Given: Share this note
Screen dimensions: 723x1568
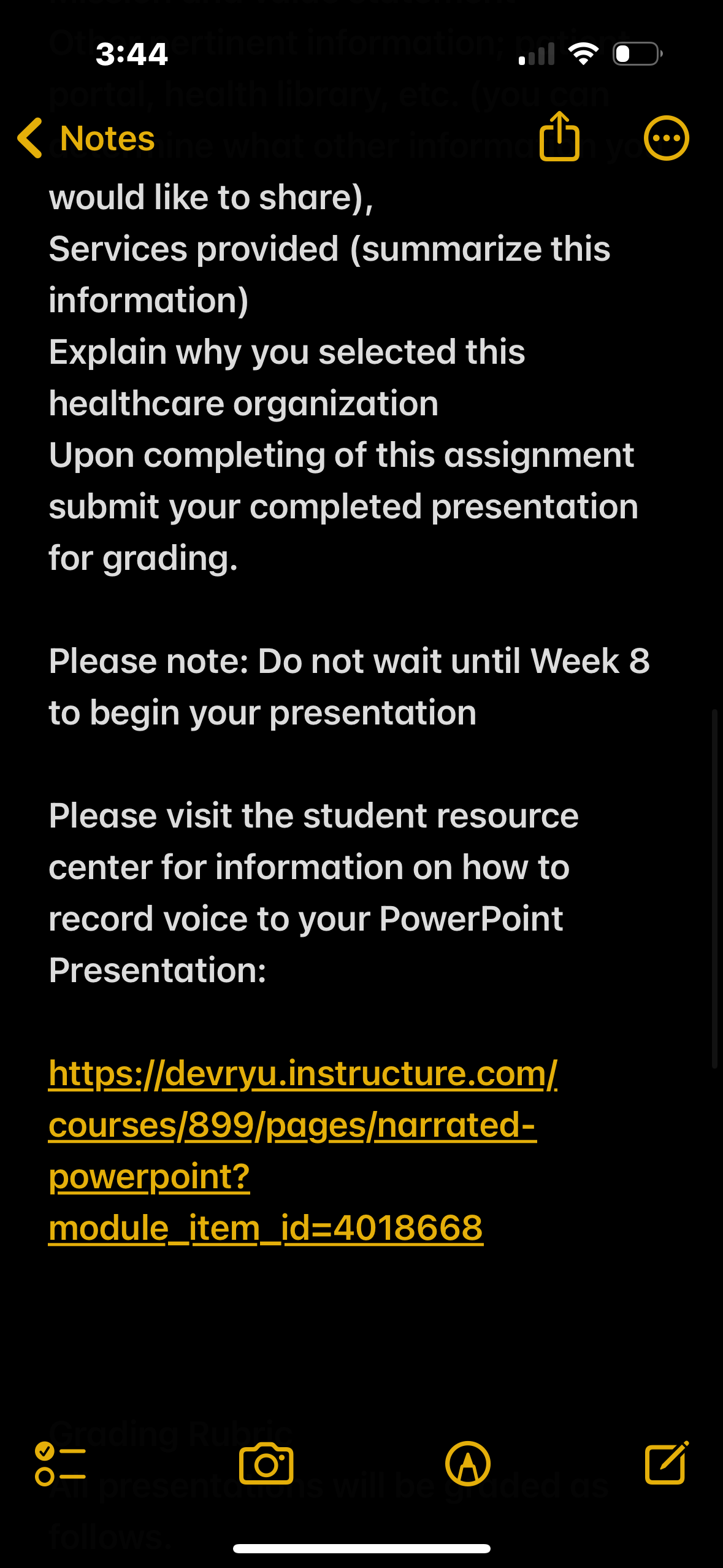Looking at the screenshot, I should coord(559,137).
